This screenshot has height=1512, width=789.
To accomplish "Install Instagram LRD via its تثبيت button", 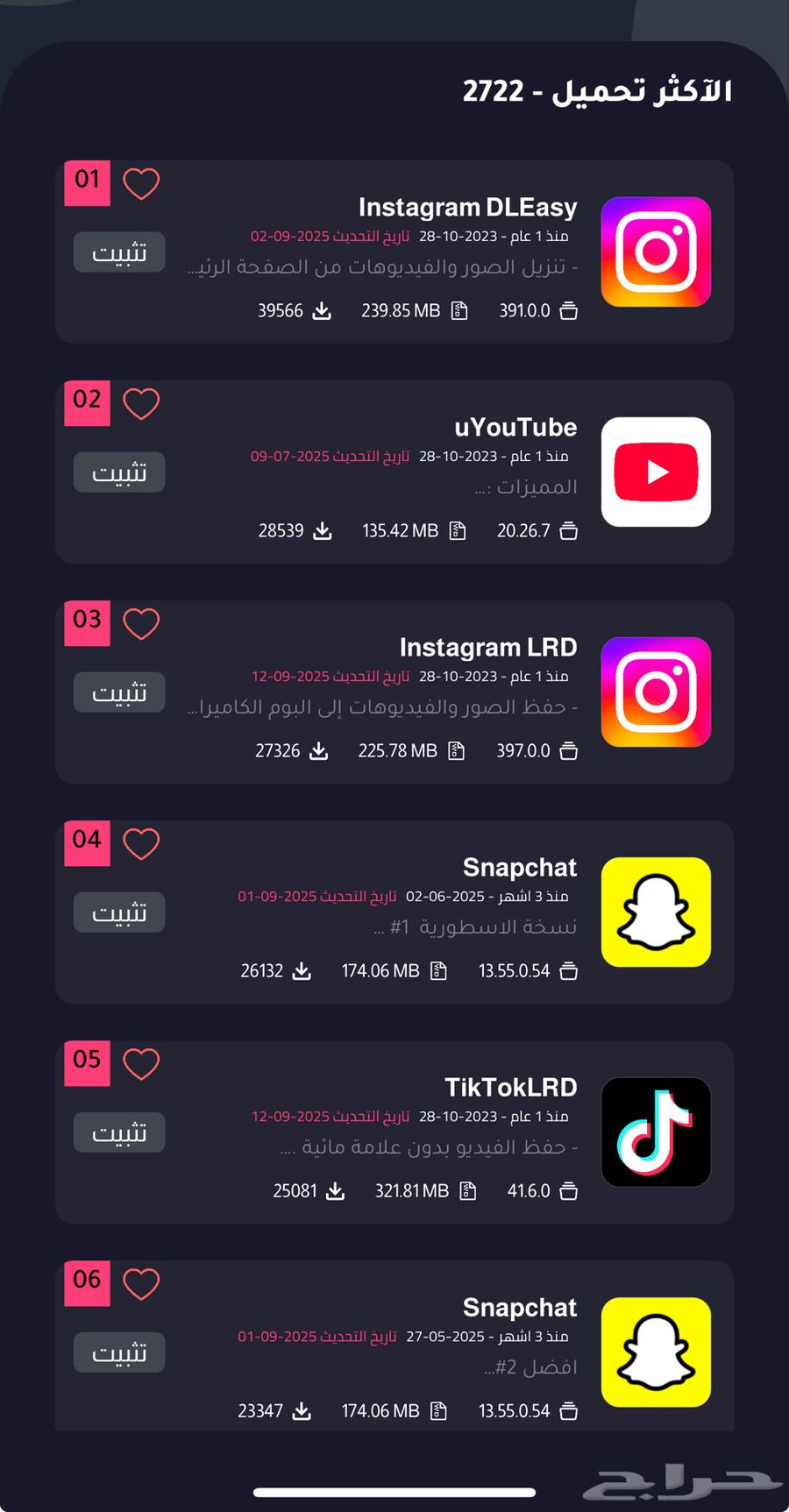I will 119,692.
